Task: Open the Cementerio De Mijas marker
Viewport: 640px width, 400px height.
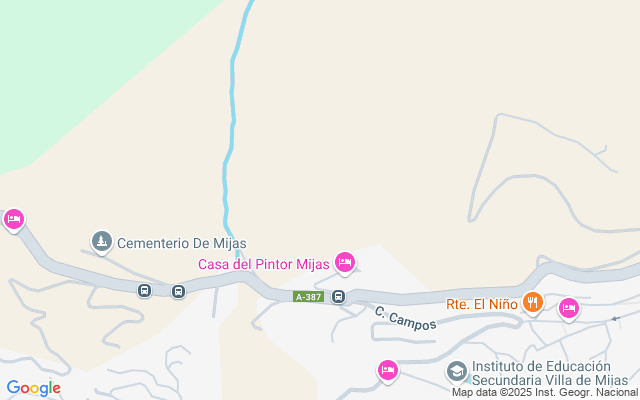Action: tap(102, 242)
